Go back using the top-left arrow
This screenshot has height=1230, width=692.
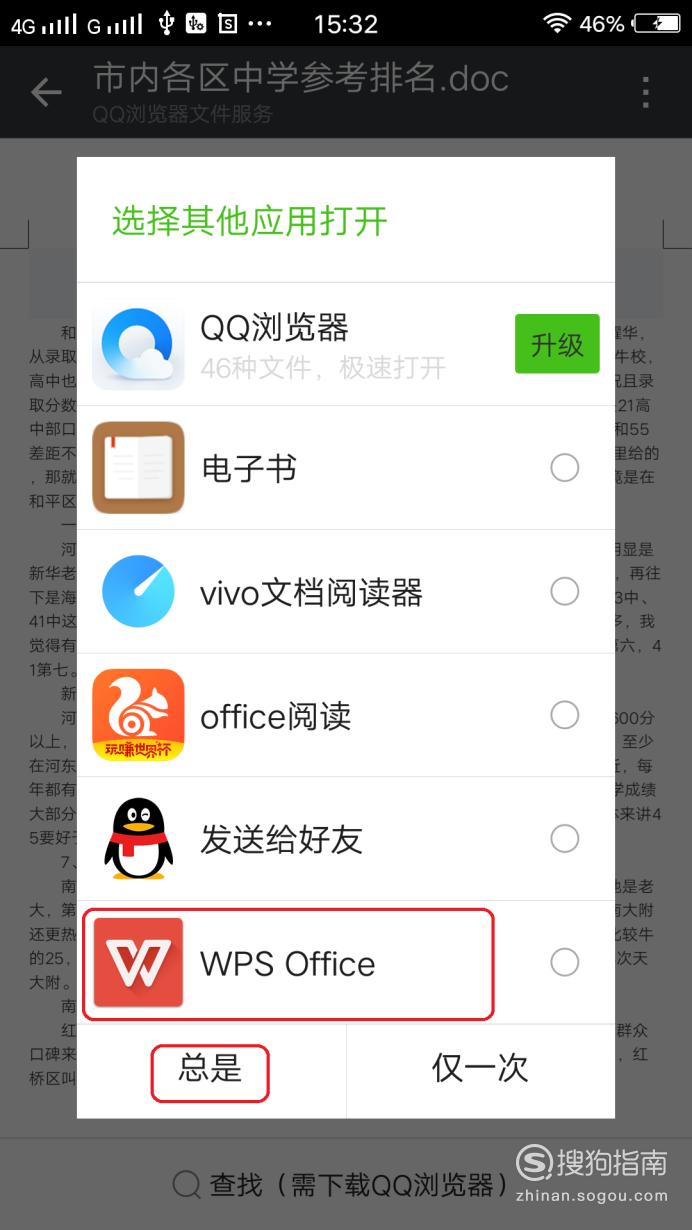tap(46, 92)
